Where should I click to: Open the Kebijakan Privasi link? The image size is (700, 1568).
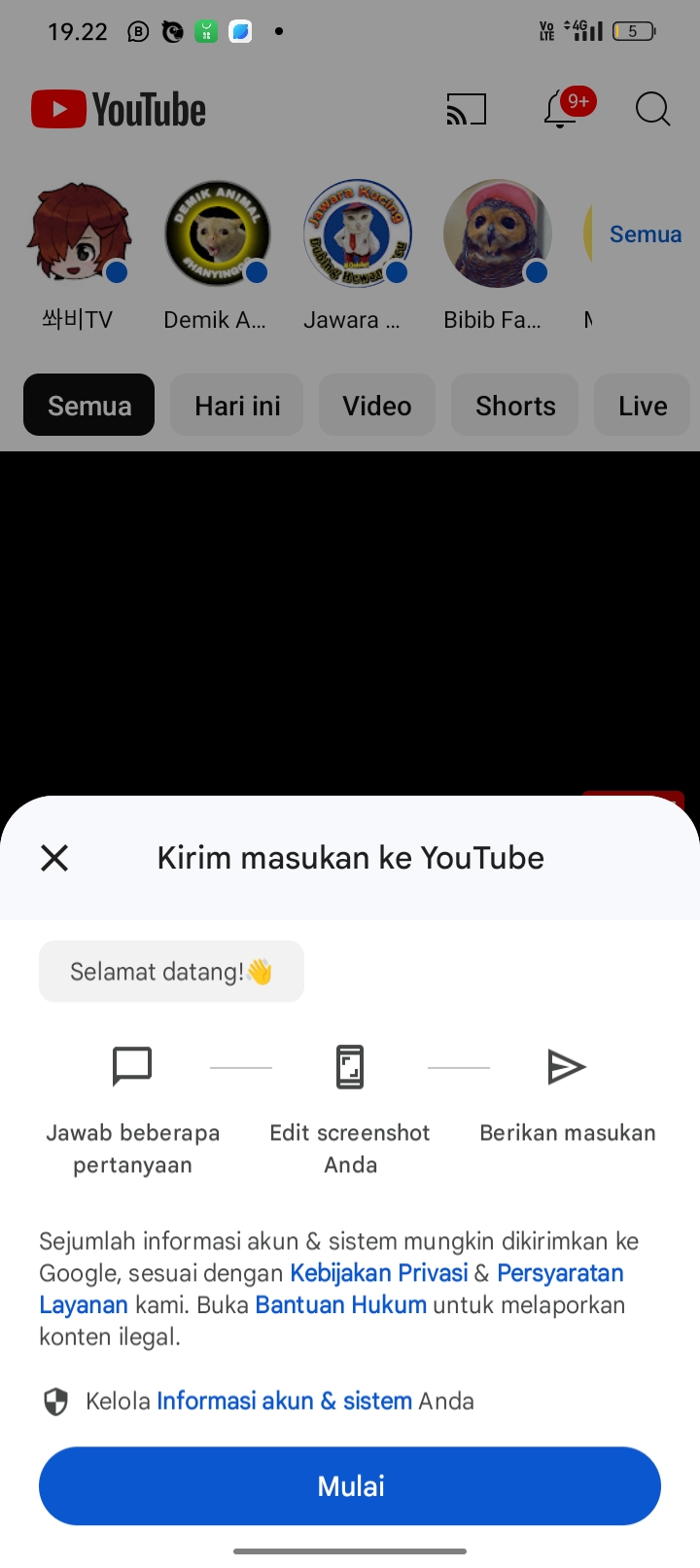pos(378,1273)
